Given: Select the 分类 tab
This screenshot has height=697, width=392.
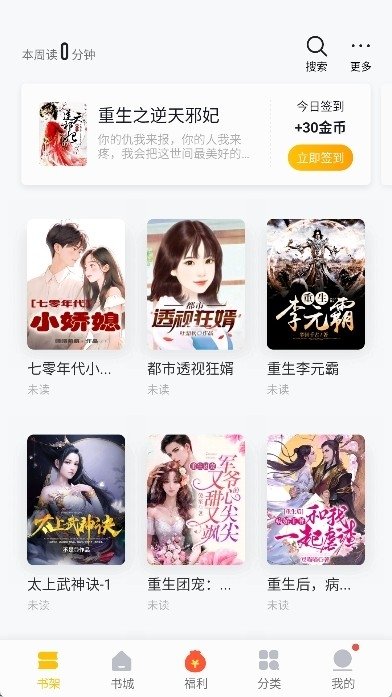Looking at the screenshot, I should tap(269, 669).
